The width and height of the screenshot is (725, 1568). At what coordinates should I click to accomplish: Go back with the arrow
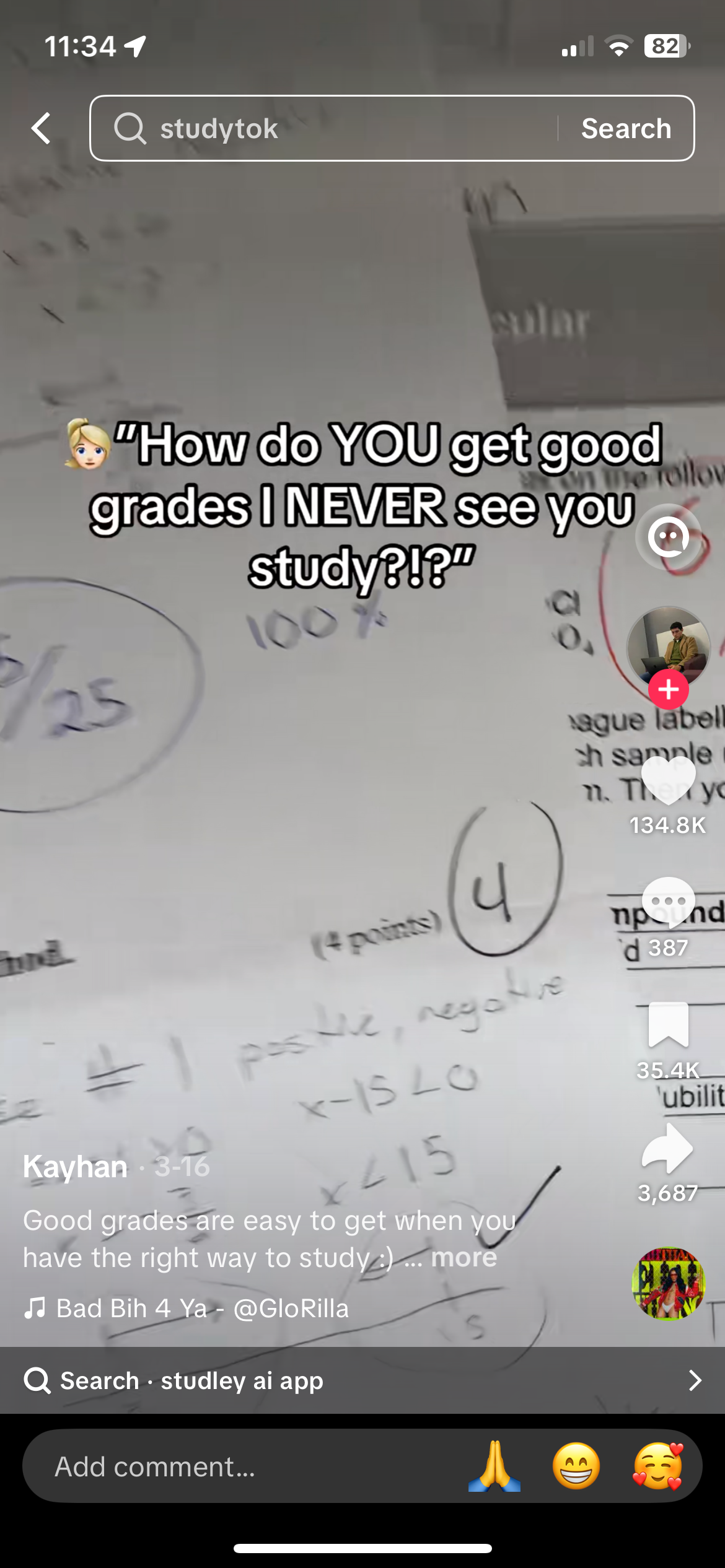coord(41,128)
